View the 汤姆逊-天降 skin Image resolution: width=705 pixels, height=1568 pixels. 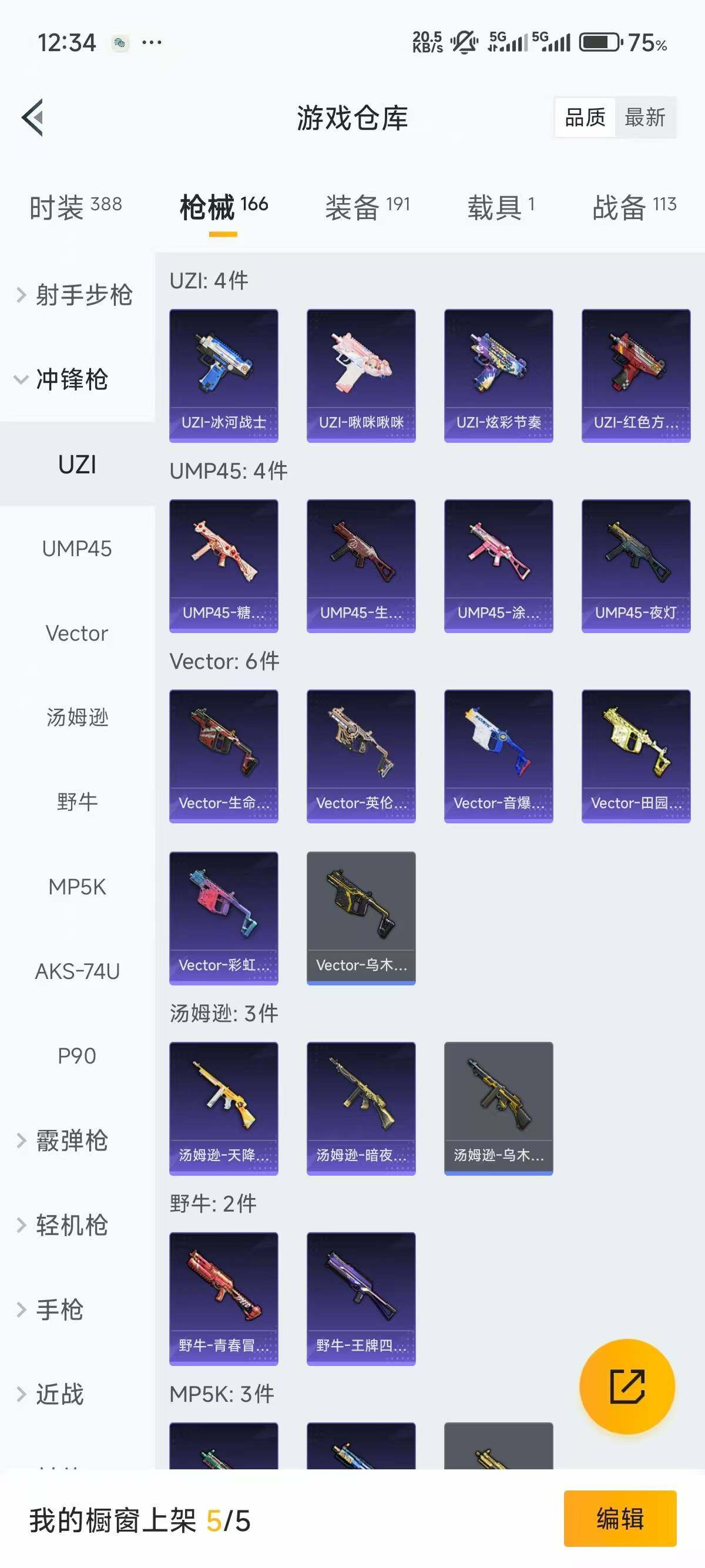[223, 1108]
